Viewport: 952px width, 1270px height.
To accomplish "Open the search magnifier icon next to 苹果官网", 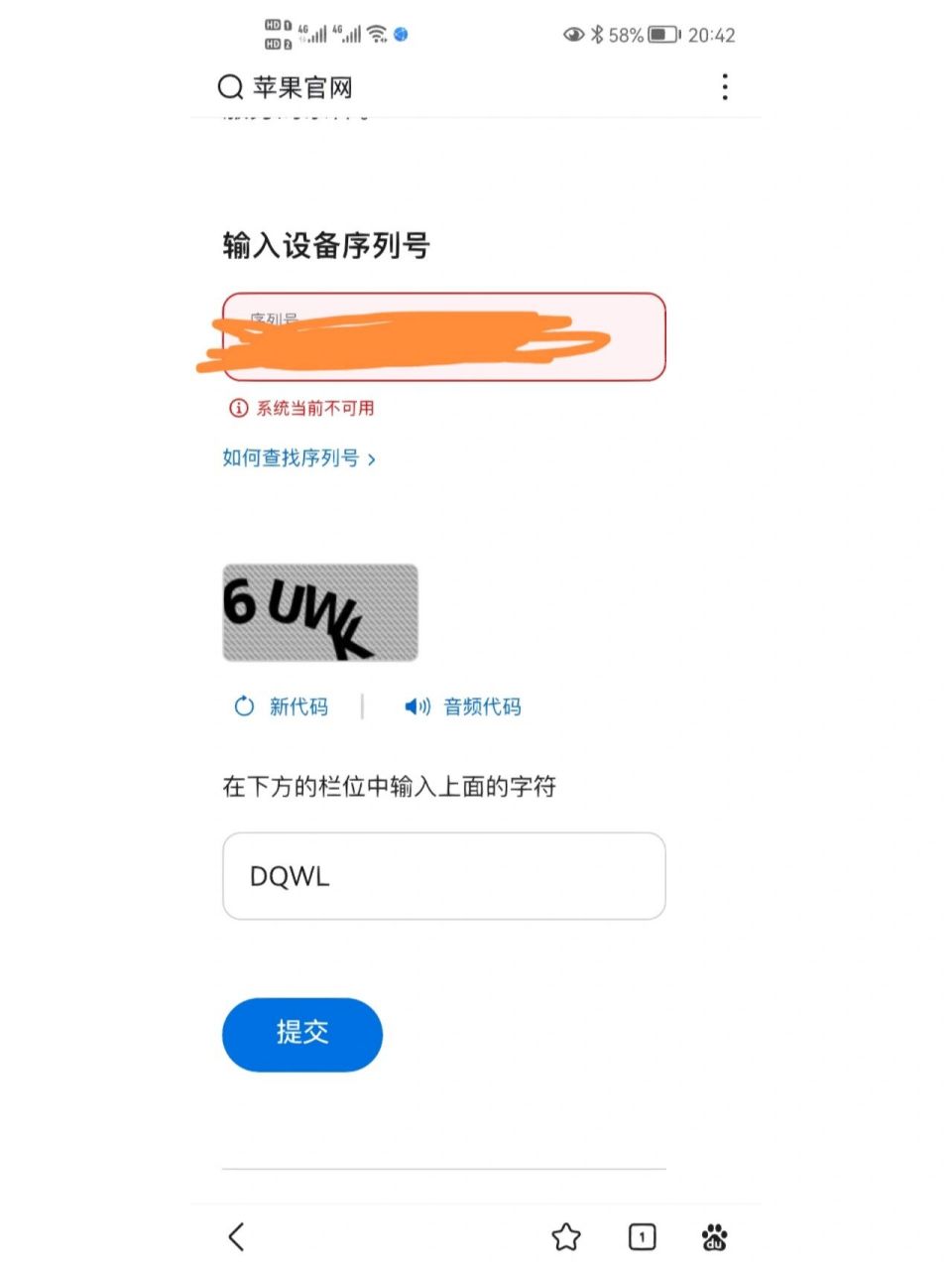I will (229, 87).
